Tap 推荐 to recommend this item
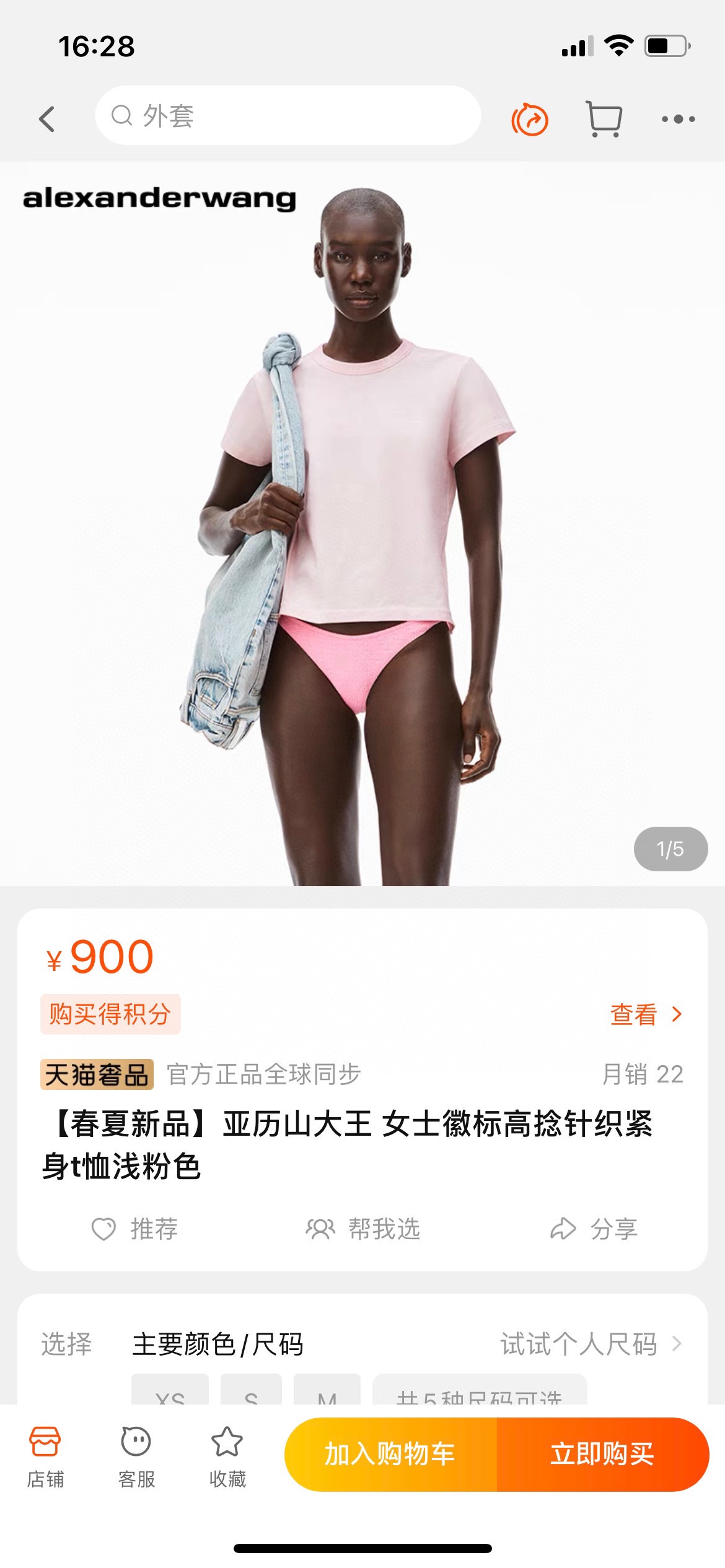The width and height of the screenshot is (725, 1568). click(x=135, y=1229)
